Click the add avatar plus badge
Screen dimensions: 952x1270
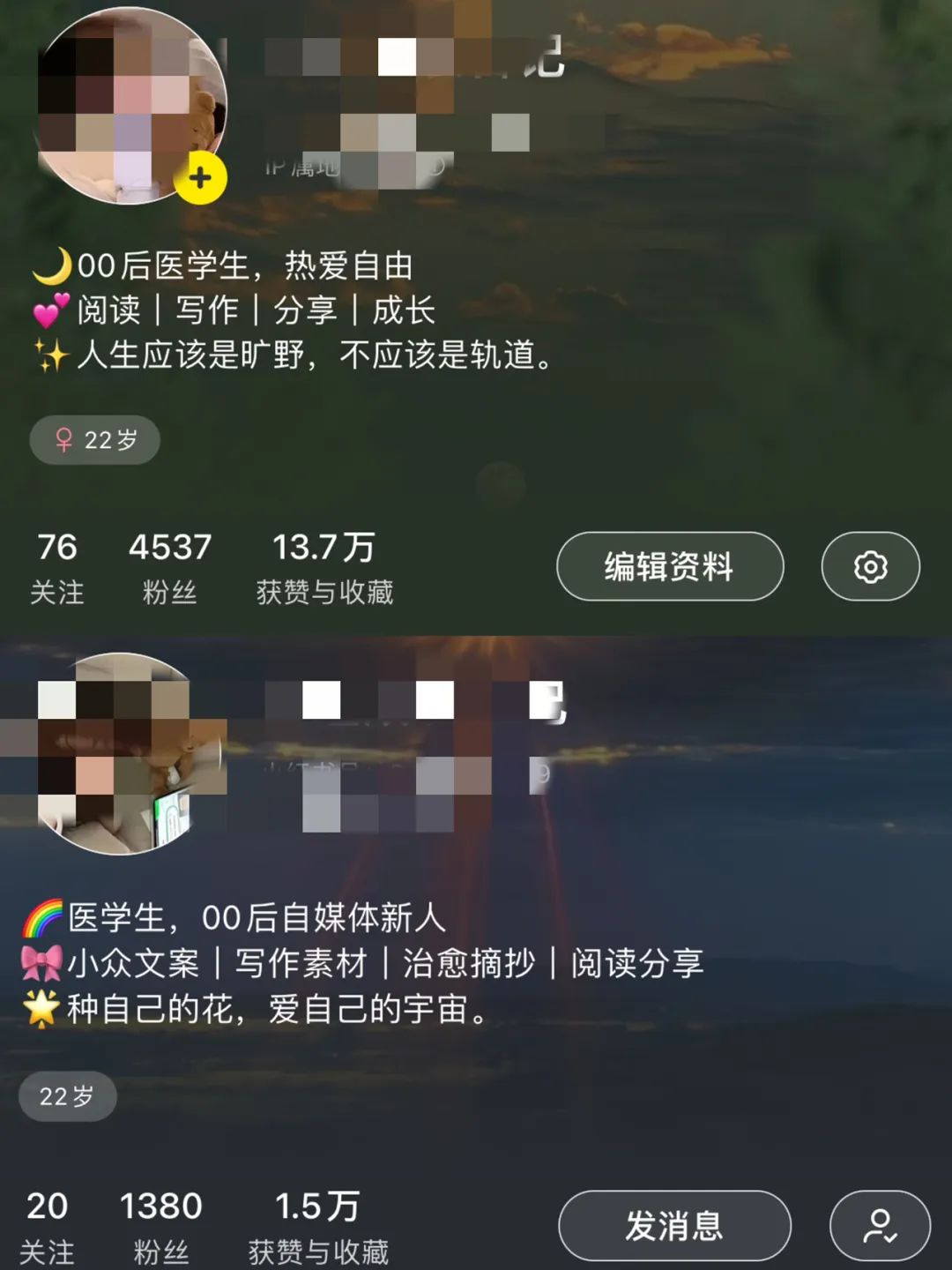pyautogui.click(x=201, y=177)
